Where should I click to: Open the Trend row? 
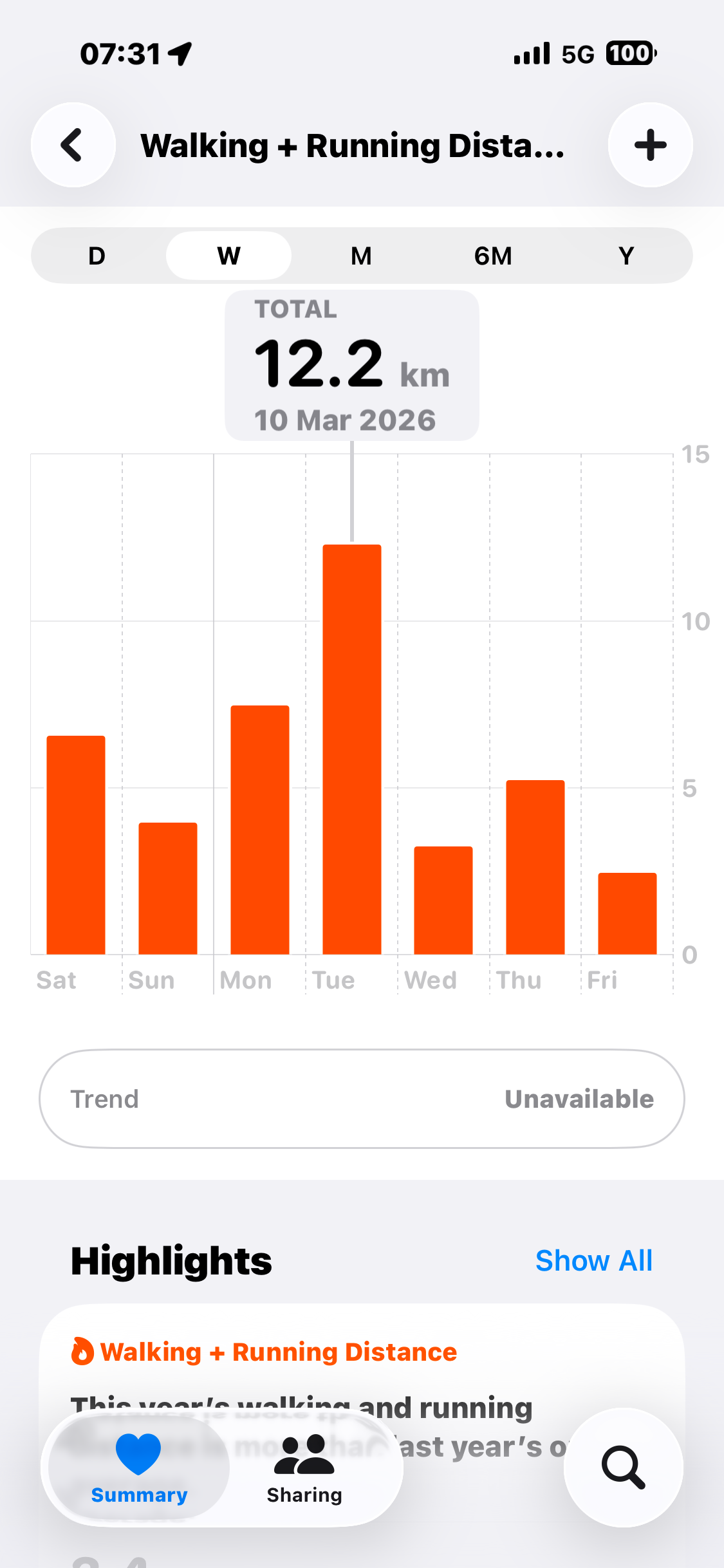(x=362, y=1099)
